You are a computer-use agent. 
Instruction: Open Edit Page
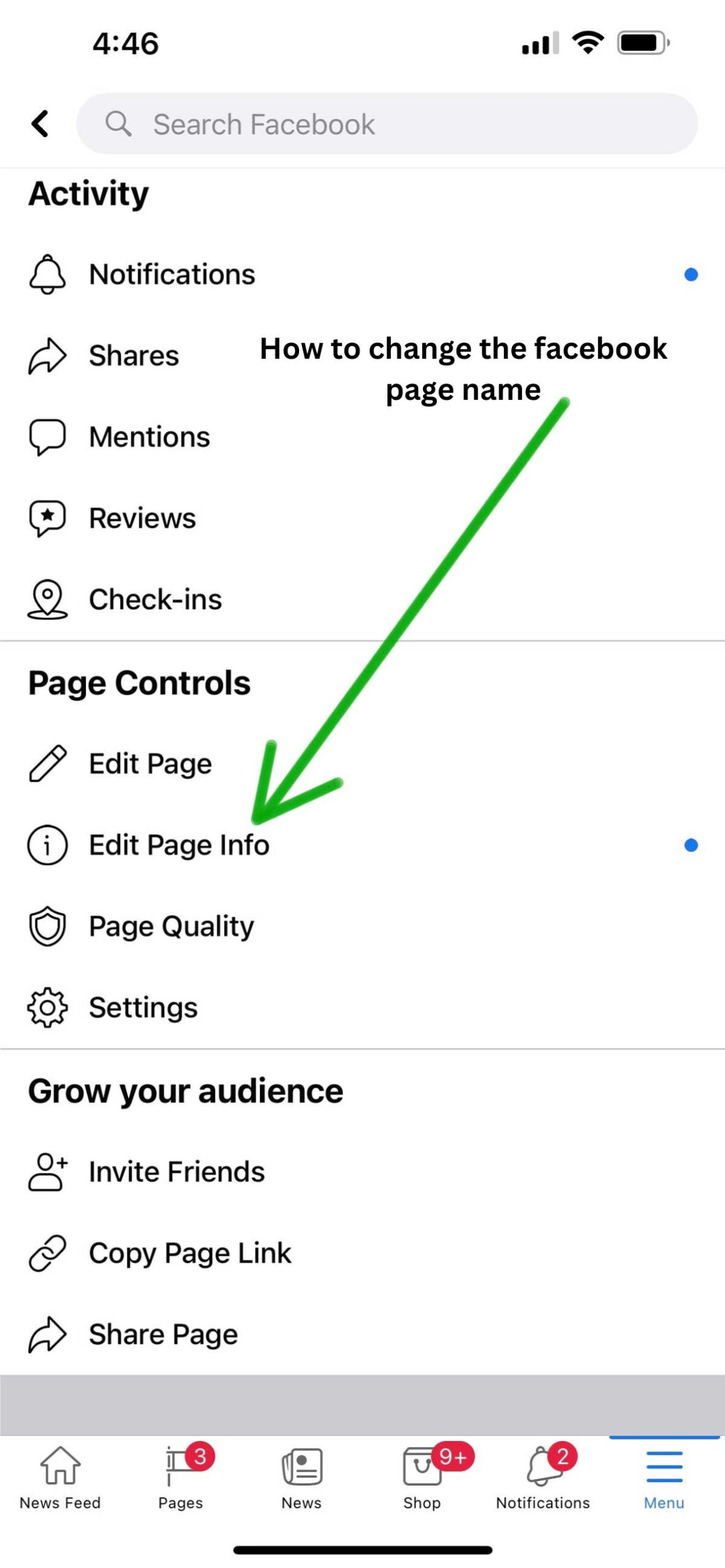click(362, 763)
